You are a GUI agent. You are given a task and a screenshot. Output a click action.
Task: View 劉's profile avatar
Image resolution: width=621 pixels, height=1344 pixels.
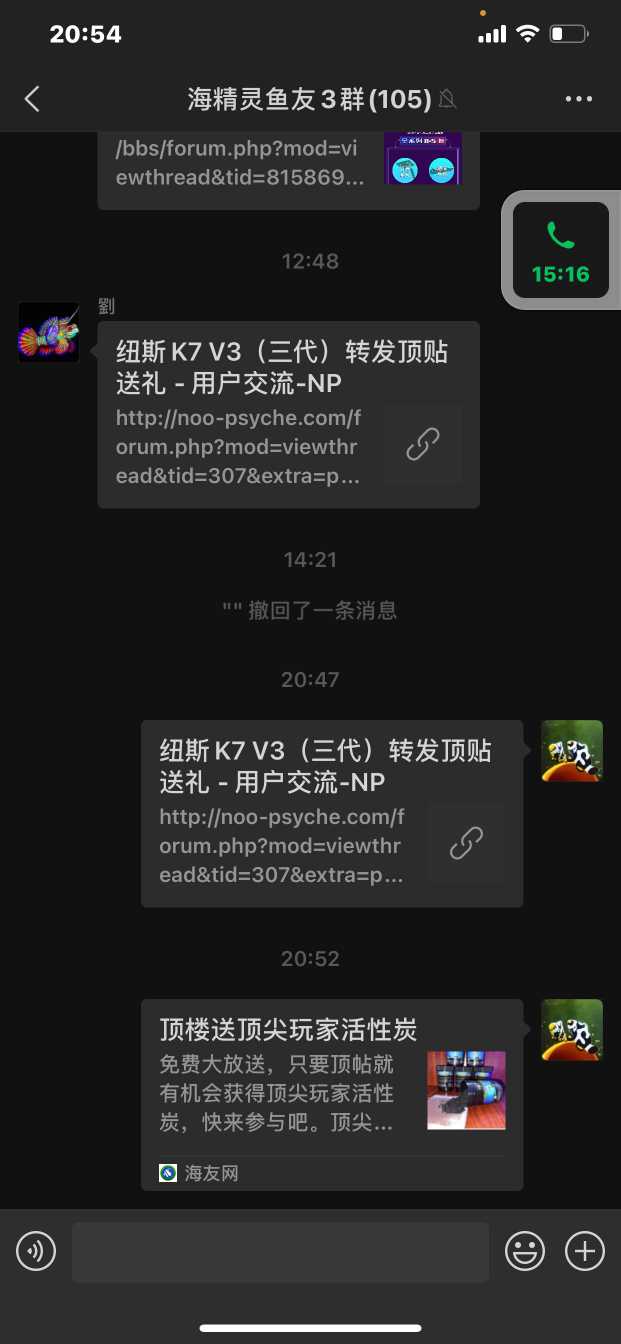click(x=49, y=333)
